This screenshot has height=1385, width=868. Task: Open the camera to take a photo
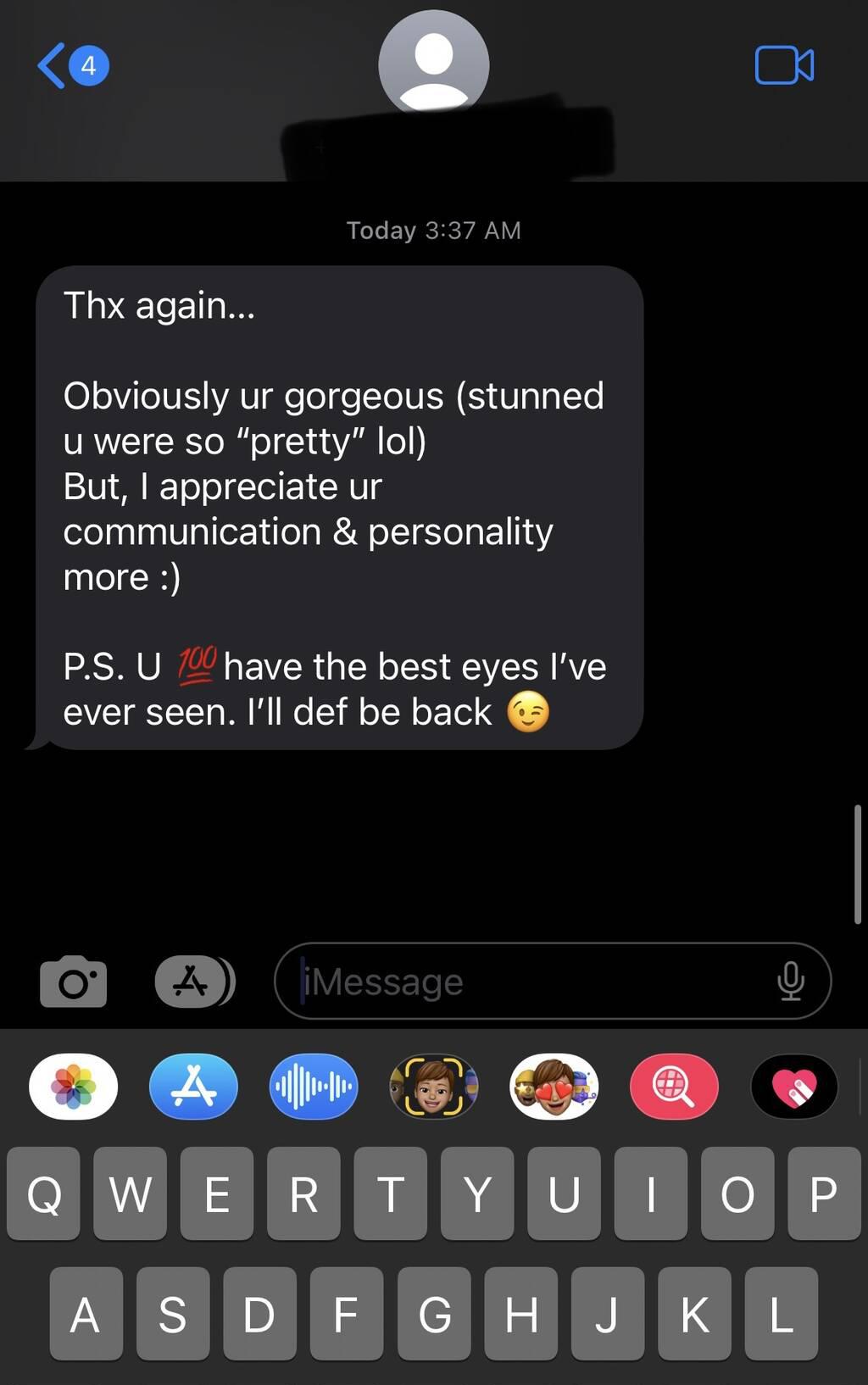pos(74,982)
